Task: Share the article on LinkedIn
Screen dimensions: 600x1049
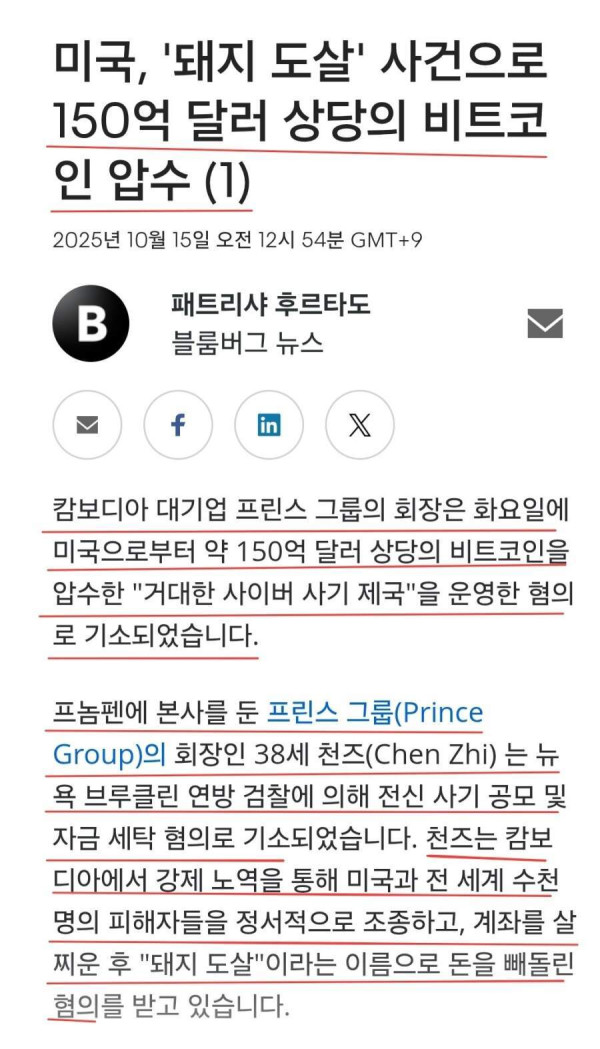Action: (269, 424)
